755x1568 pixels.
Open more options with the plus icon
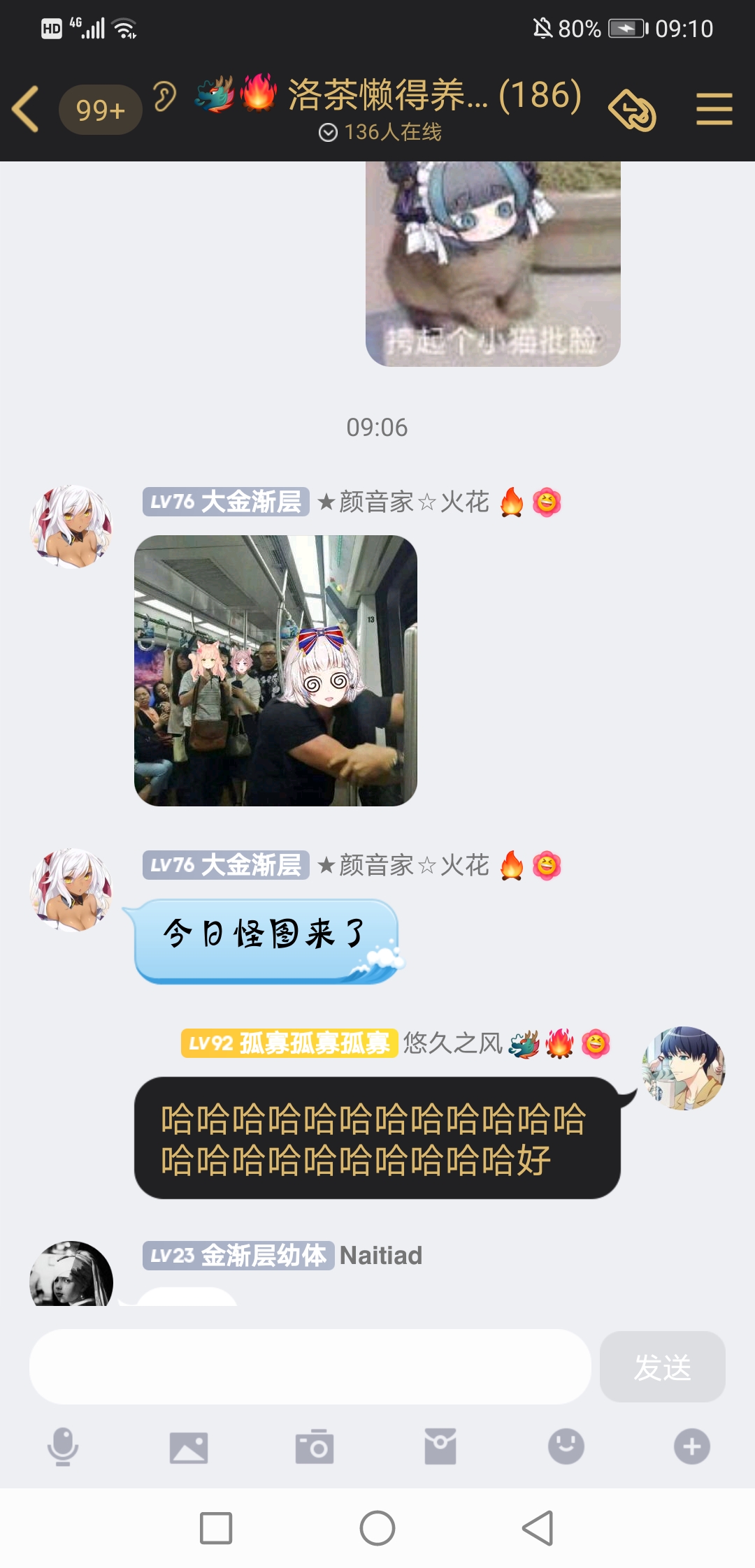point(691,1446)
